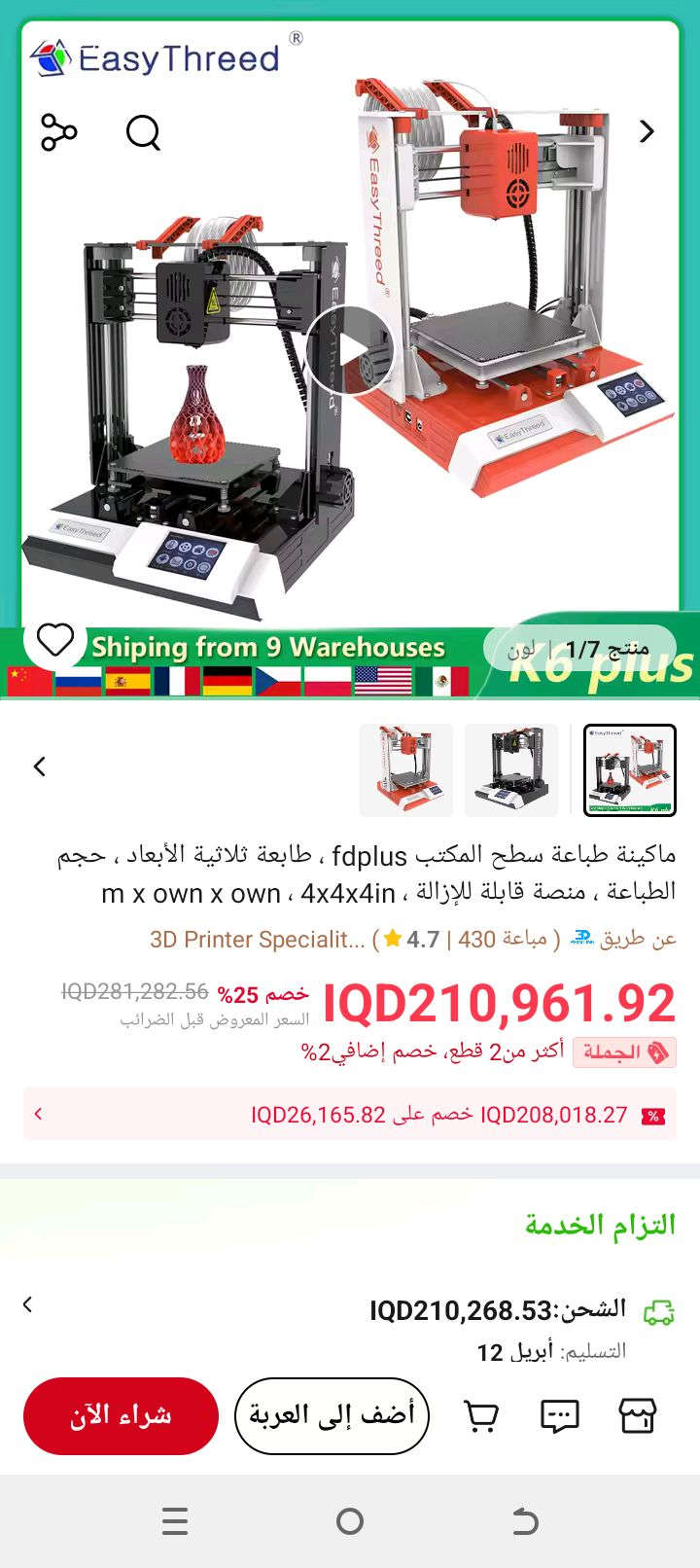Select the first combined product thumbnail

click(x=629, y=769)
